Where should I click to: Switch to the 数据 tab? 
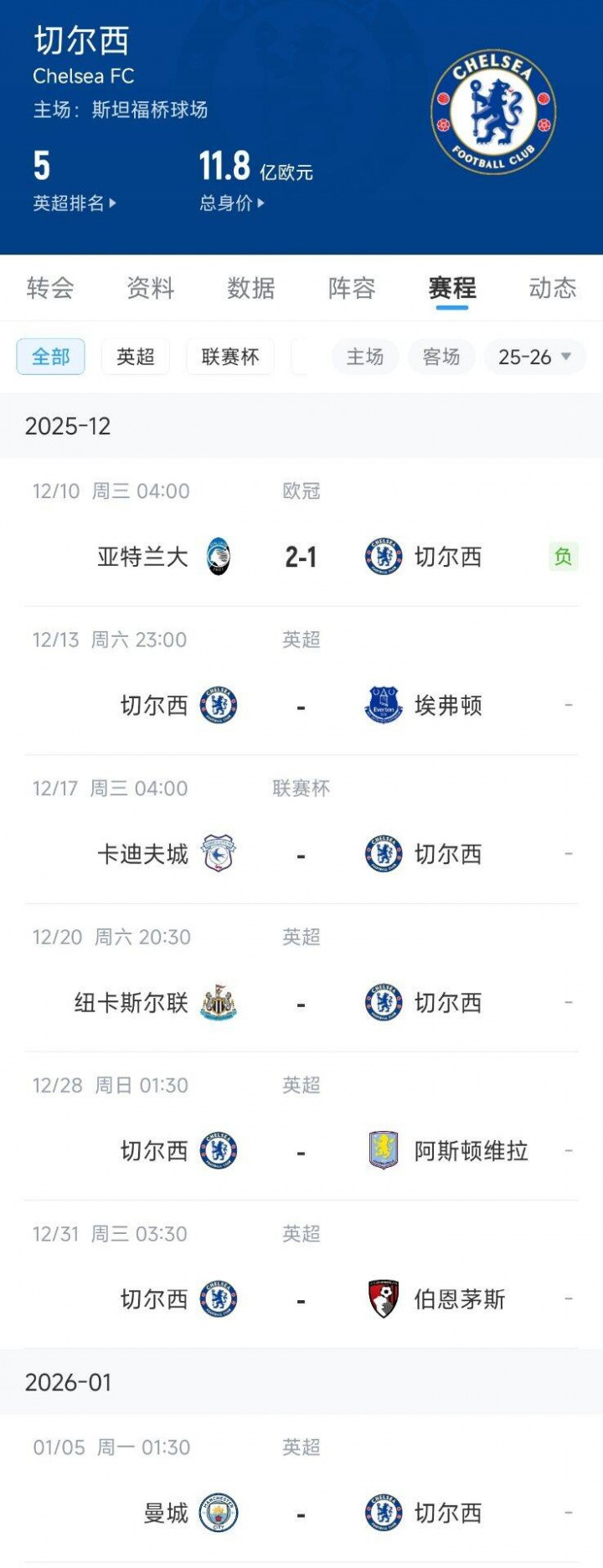(x=251, y=288)
